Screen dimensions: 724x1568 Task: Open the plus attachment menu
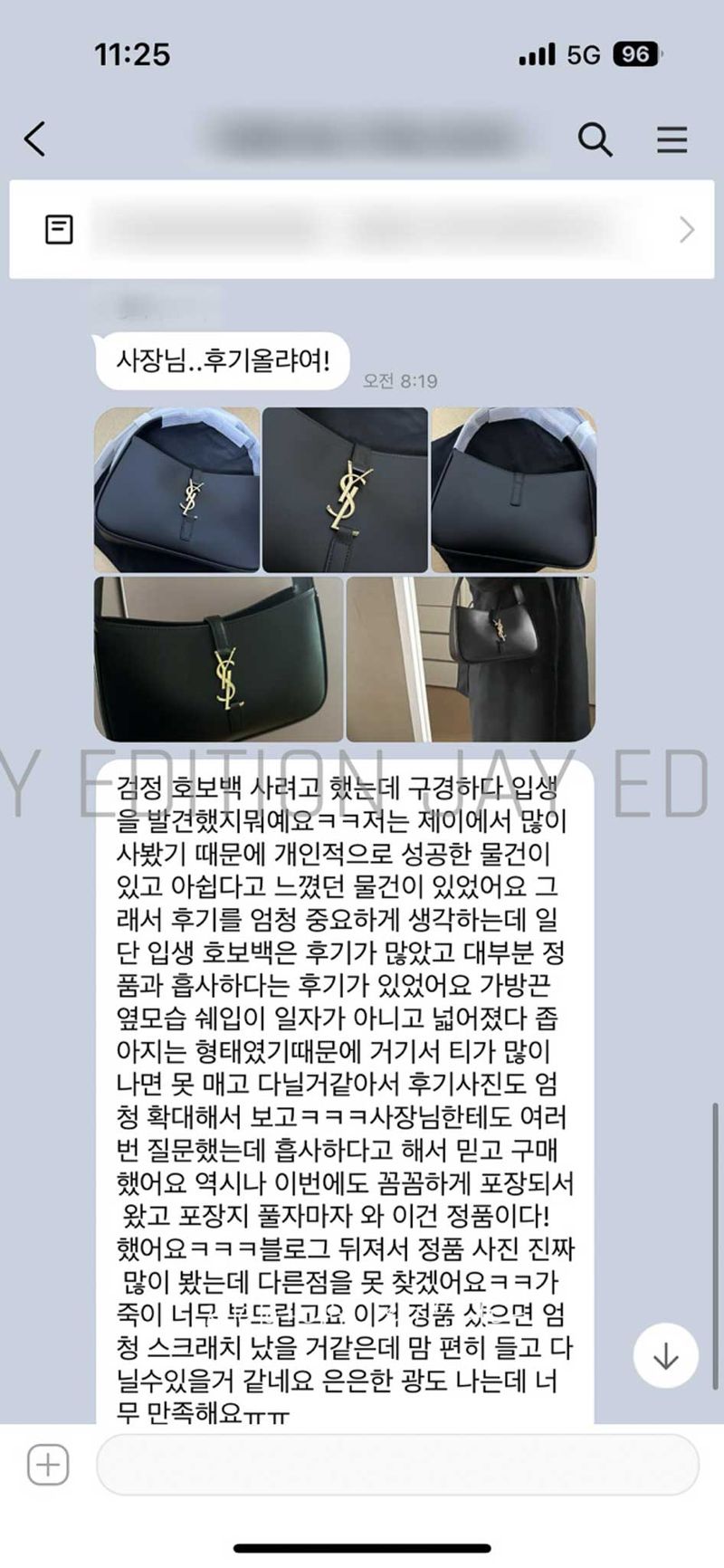(x=48, y=1464)
